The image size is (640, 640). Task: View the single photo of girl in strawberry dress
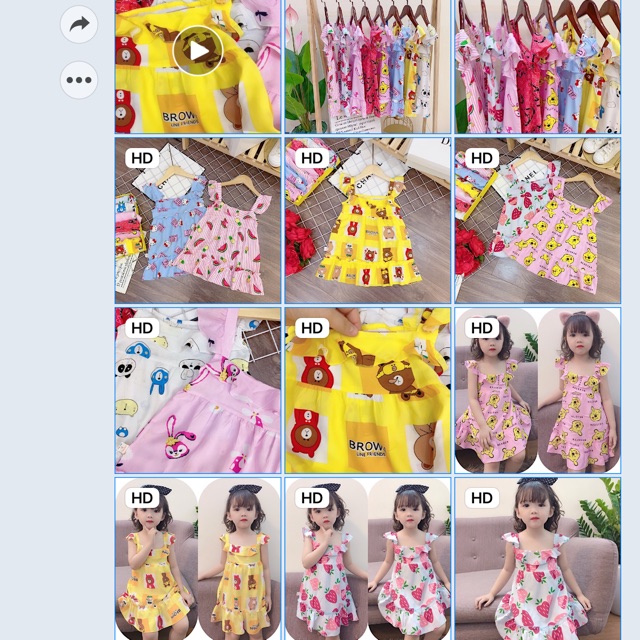click(537, 560)
